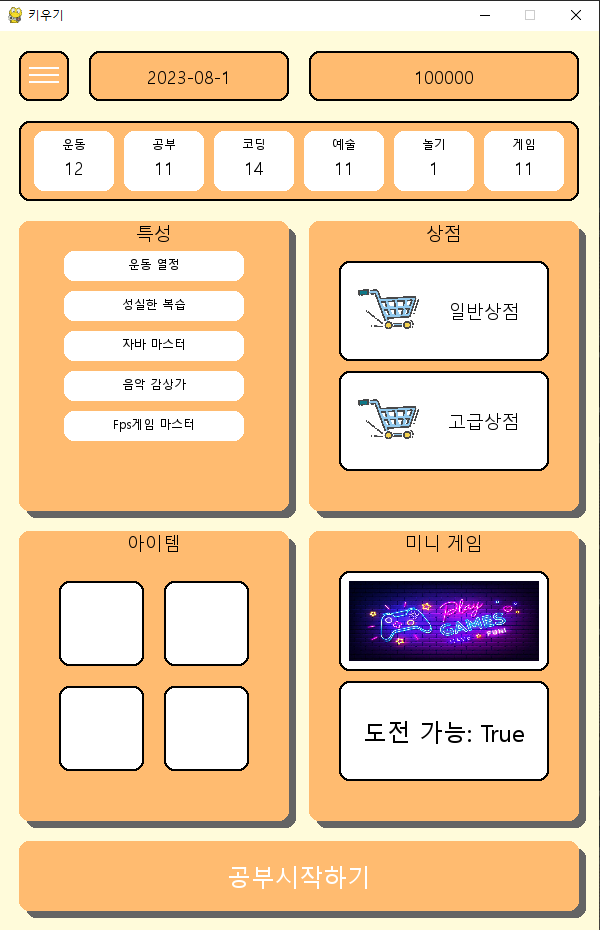Tap the 공부시작하기 button

(x=299, y=877)
